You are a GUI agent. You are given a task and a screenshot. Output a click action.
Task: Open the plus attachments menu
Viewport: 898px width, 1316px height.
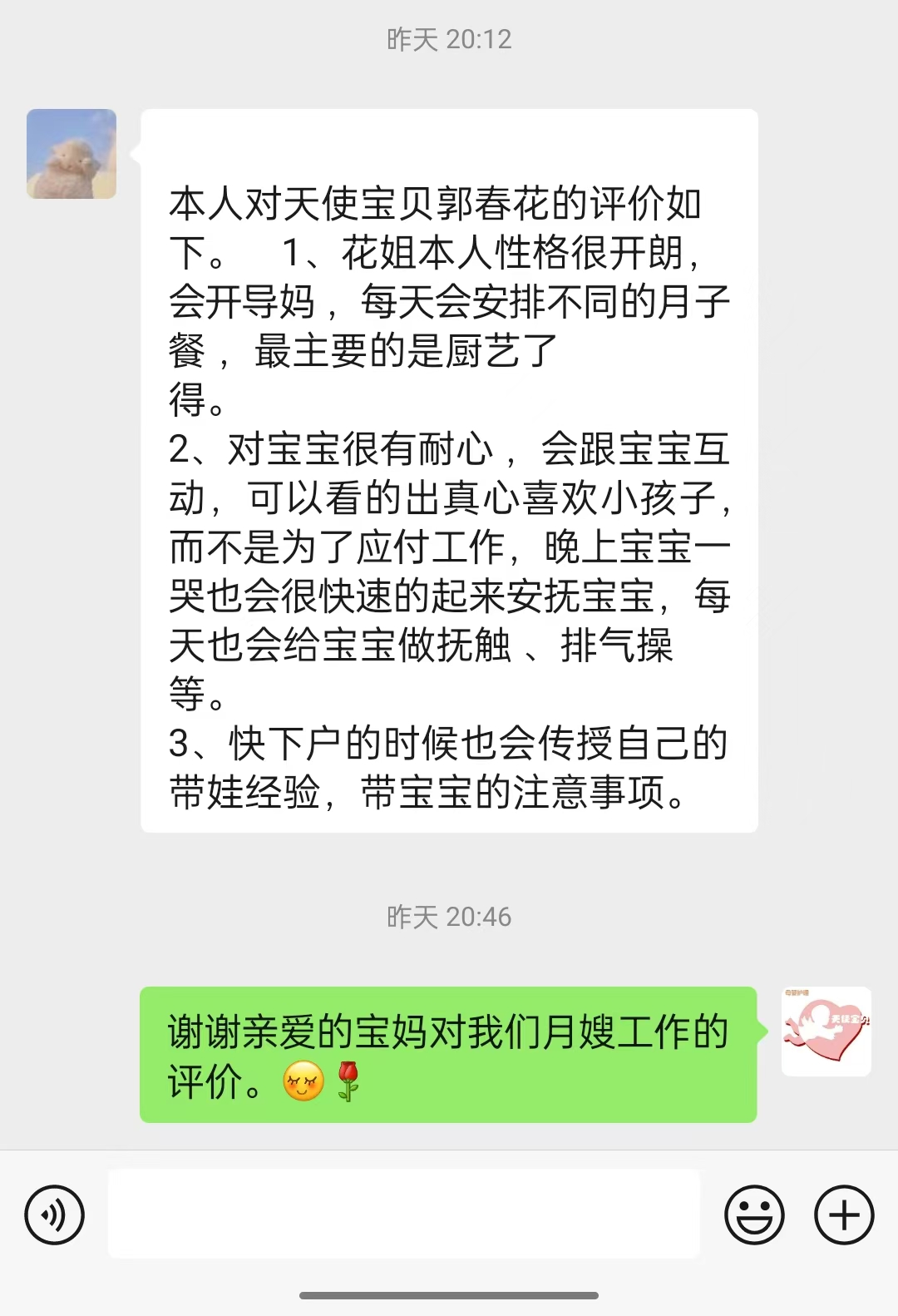coord(844,1215)
